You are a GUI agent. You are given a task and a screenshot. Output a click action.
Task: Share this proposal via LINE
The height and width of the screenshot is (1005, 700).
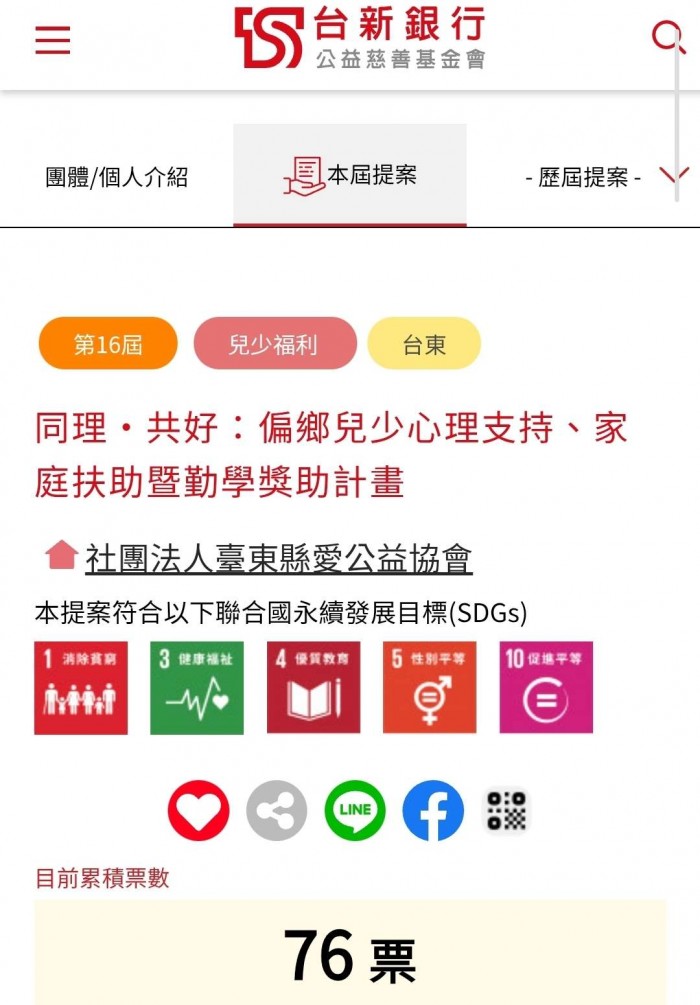355,810
